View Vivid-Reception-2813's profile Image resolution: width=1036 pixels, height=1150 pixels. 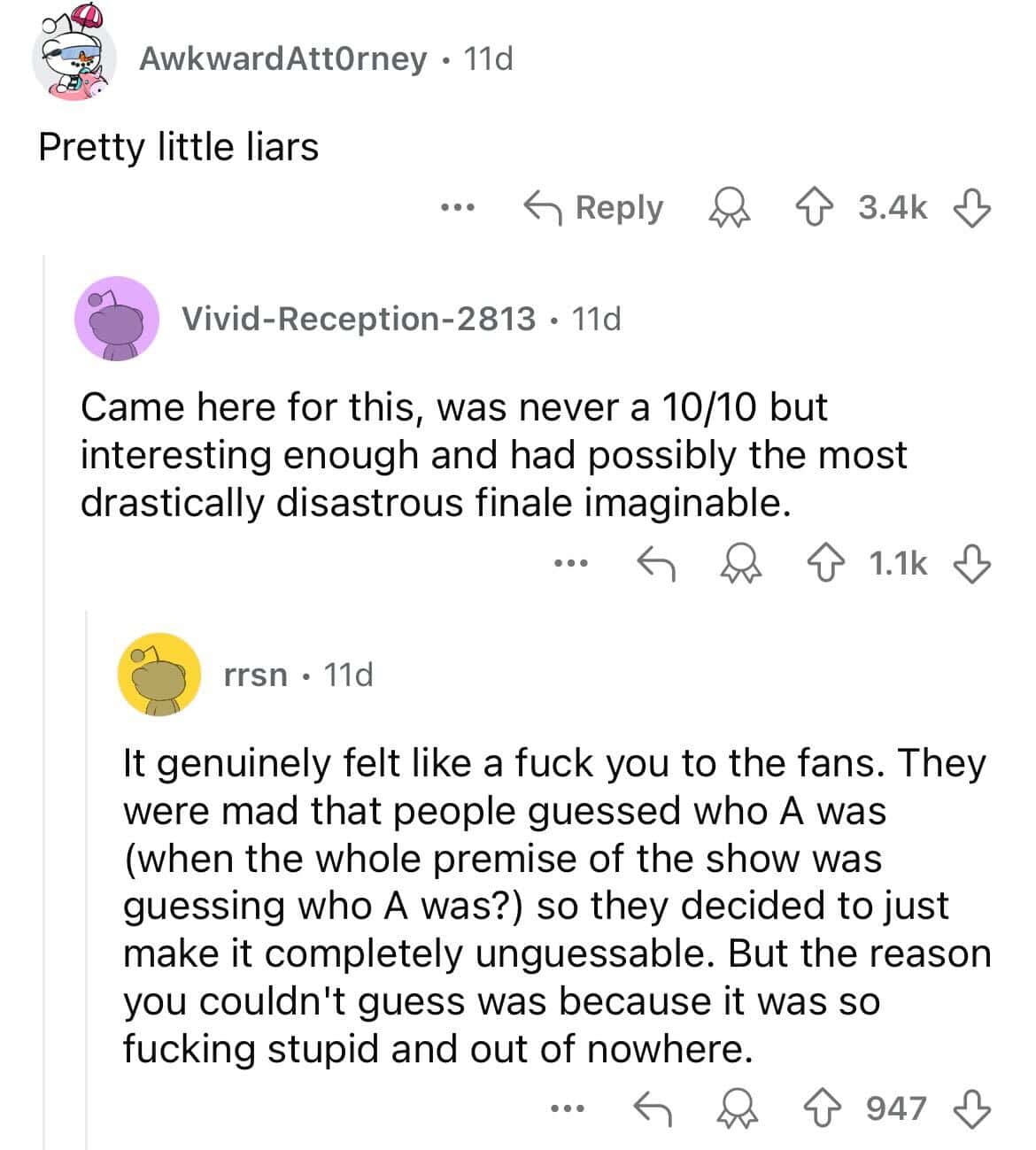coord(358,318)
